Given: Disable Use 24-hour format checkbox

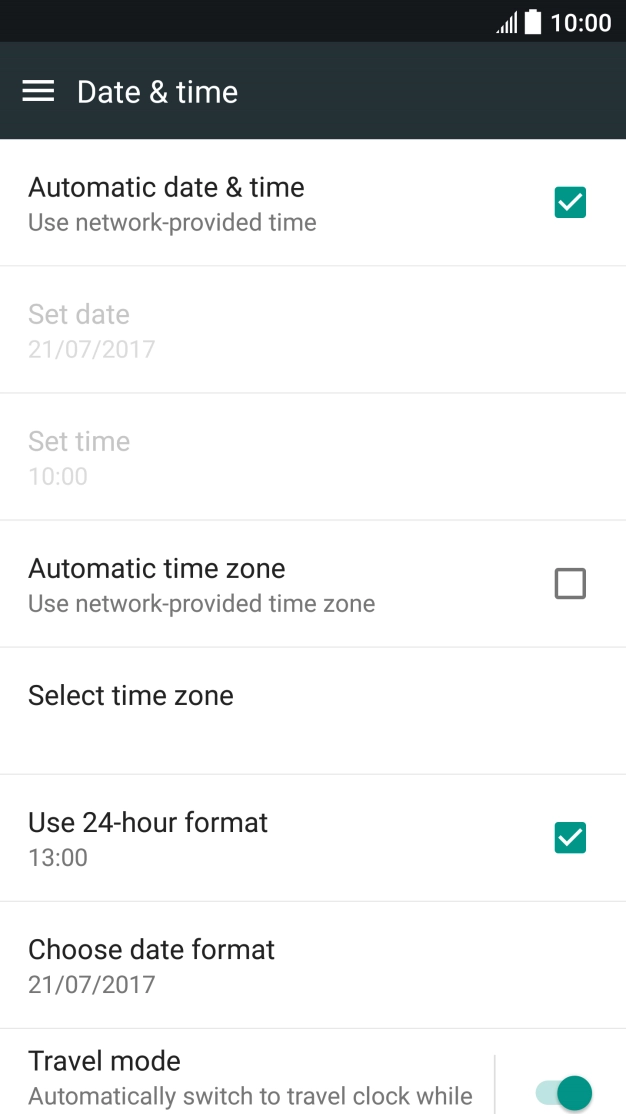Looking at the screenshot, I should (570, 838).
